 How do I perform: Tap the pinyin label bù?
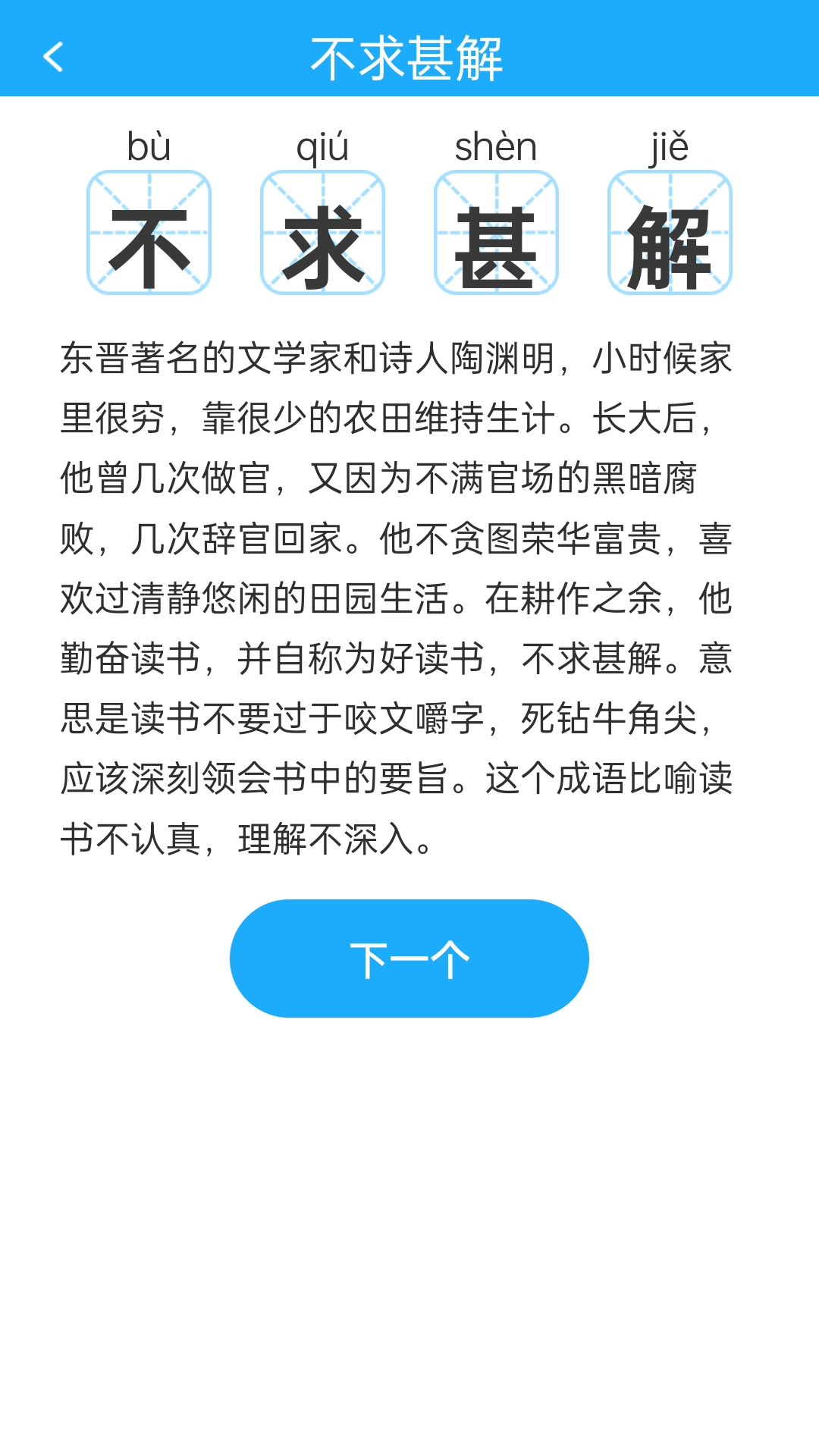(149, 147)
